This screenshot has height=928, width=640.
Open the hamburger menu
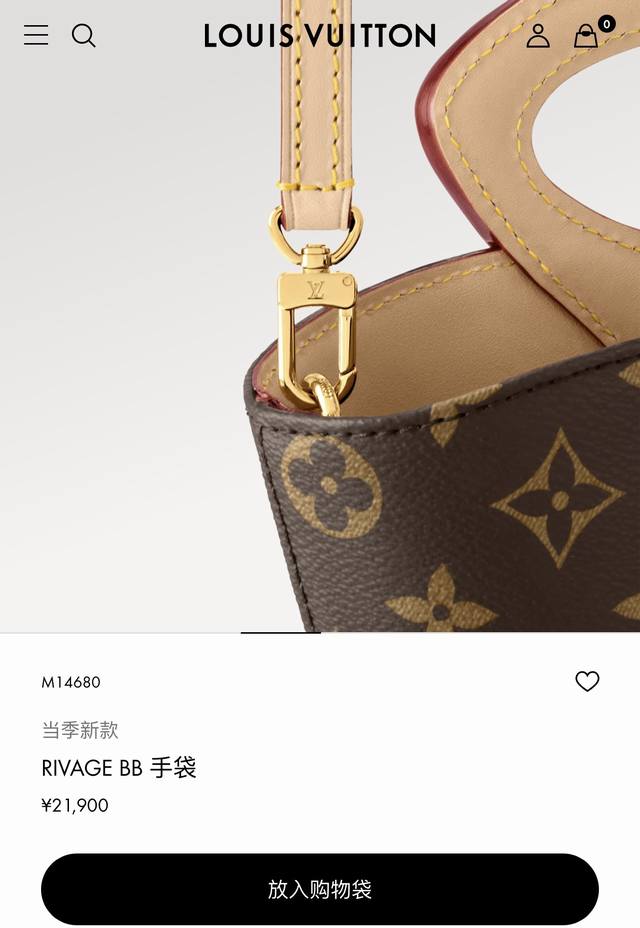36,36
